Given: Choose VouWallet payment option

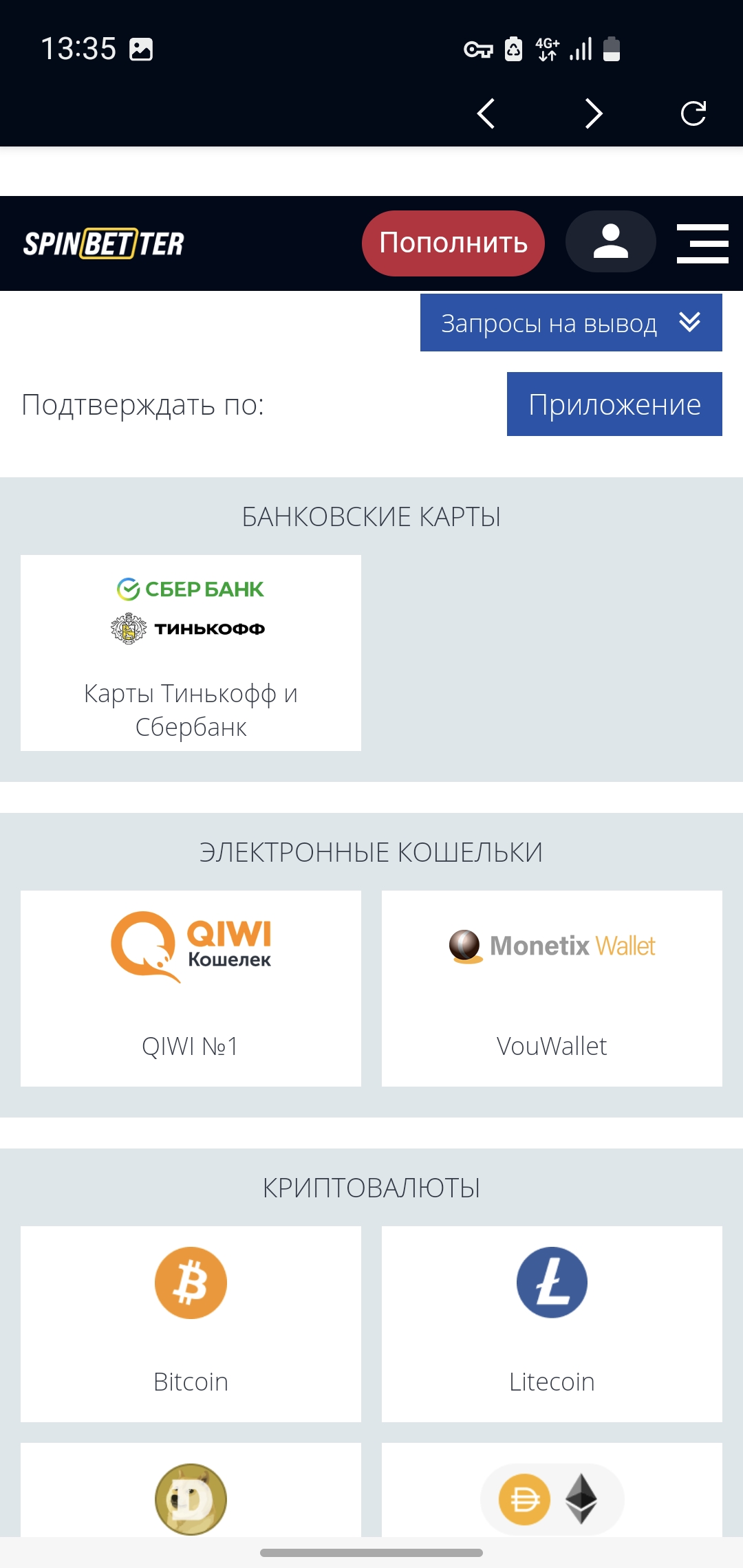Looking at the screenshot, I should pyautogui.click(x=552, y=988).
